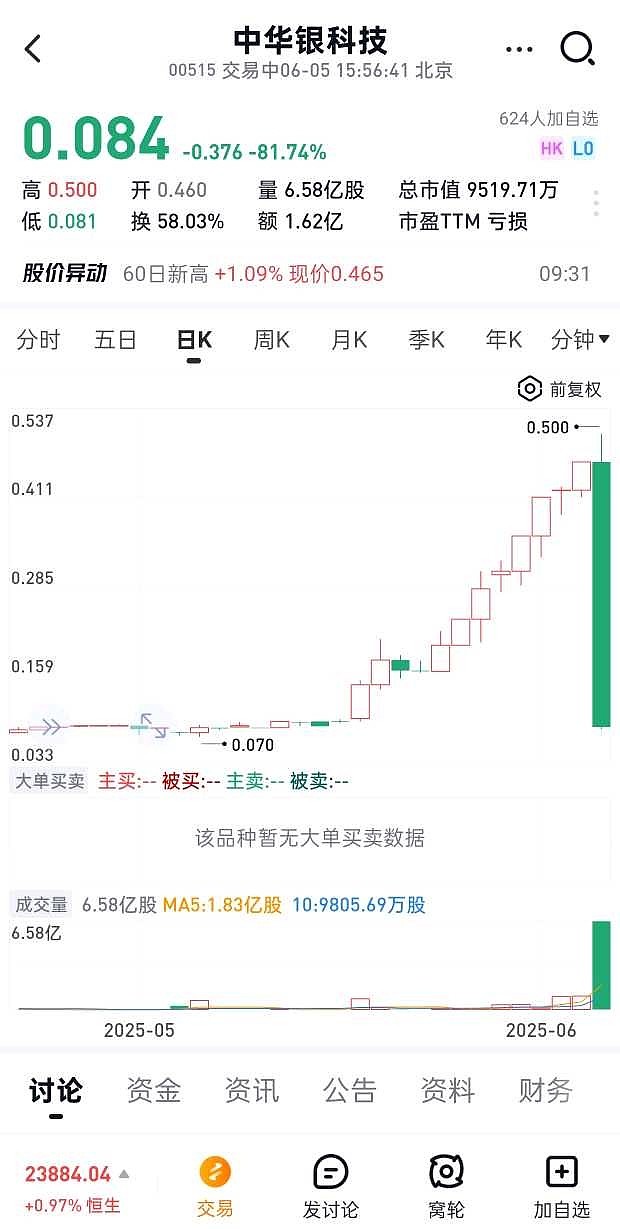Select the 月K chart tab
The height and width of the screenshot is (1229, 620).
tap(349, 340)
